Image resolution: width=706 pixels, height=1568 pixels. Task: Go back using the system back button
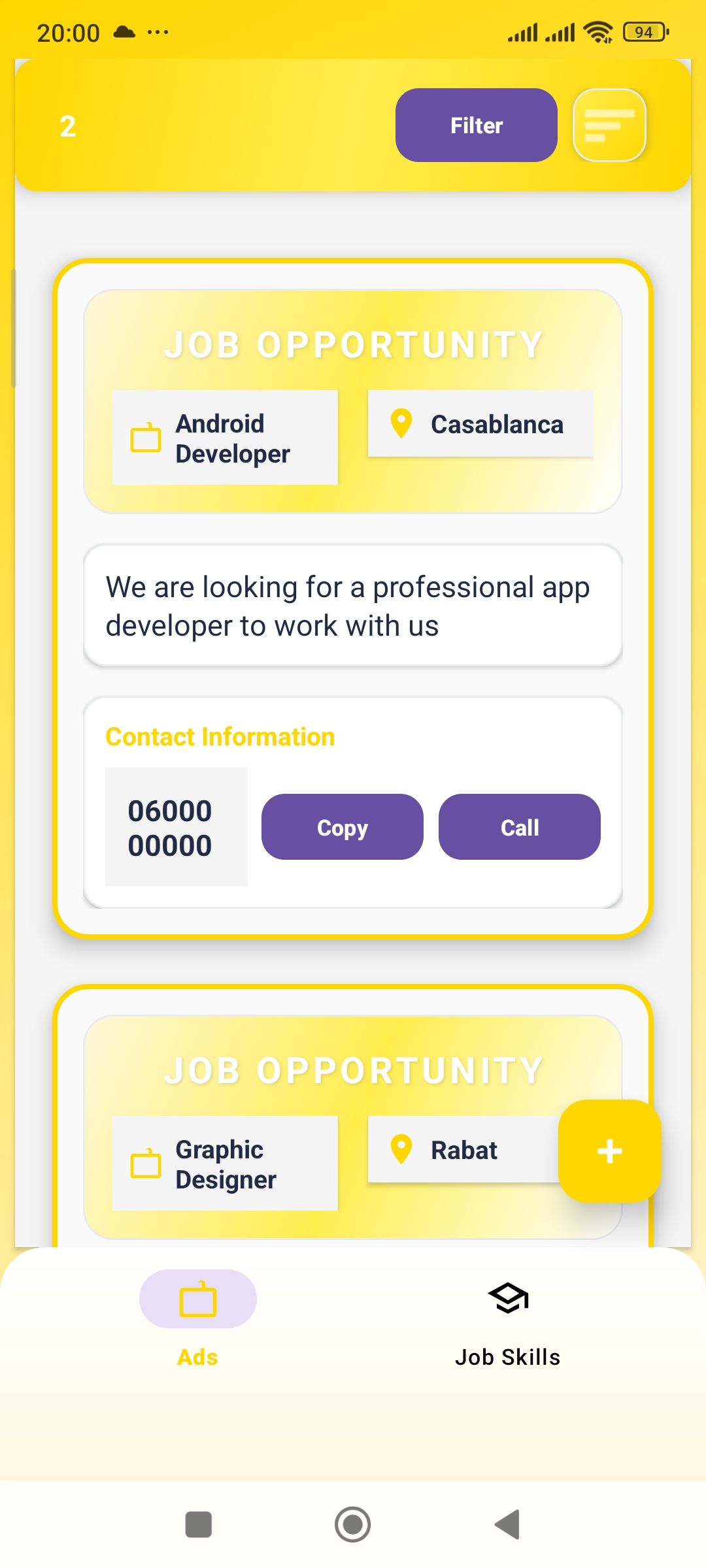(508, 1525)
